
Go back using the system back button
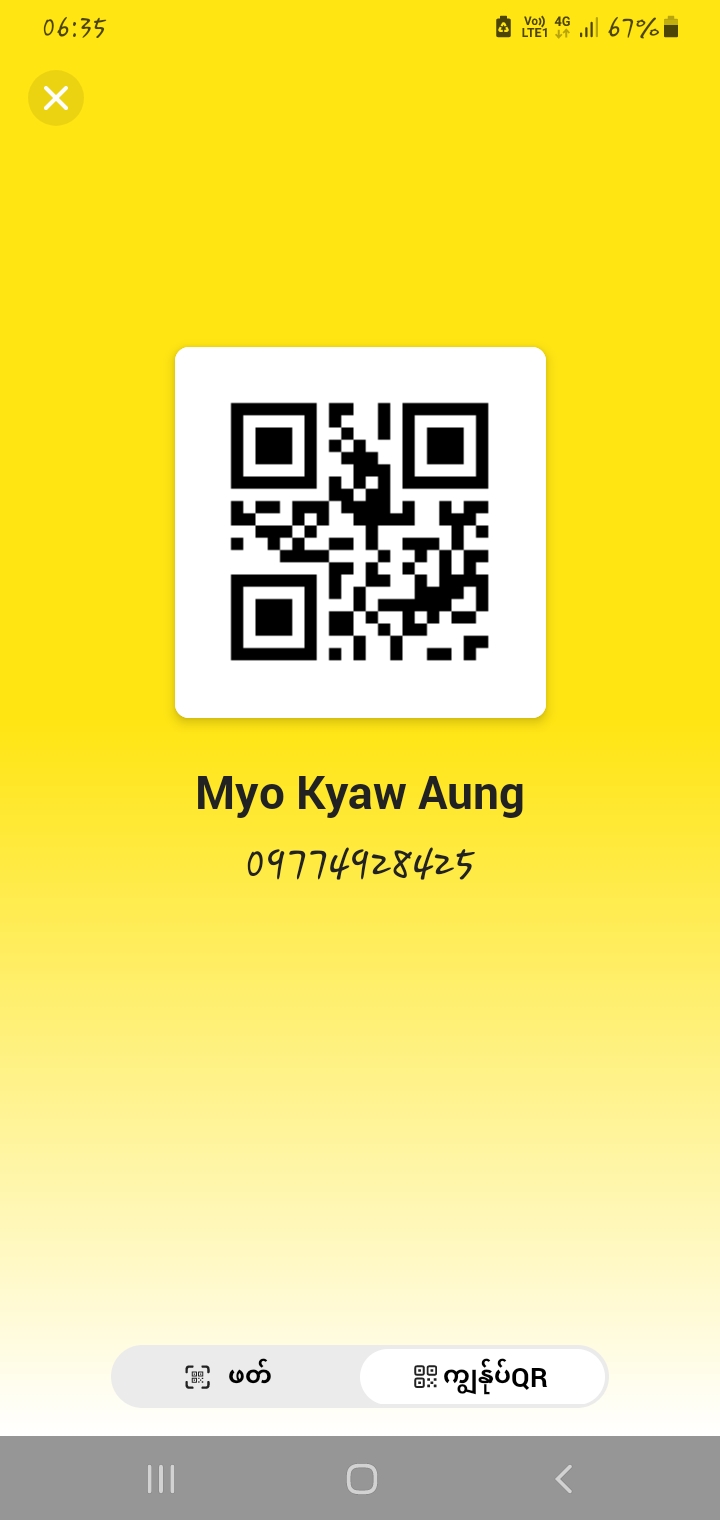563,1479
